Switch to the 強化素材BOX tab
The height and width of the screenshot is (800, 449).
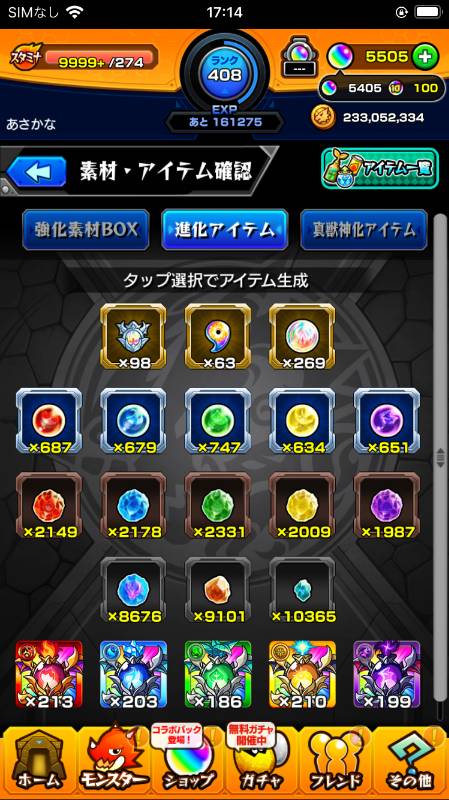point(86,230)
